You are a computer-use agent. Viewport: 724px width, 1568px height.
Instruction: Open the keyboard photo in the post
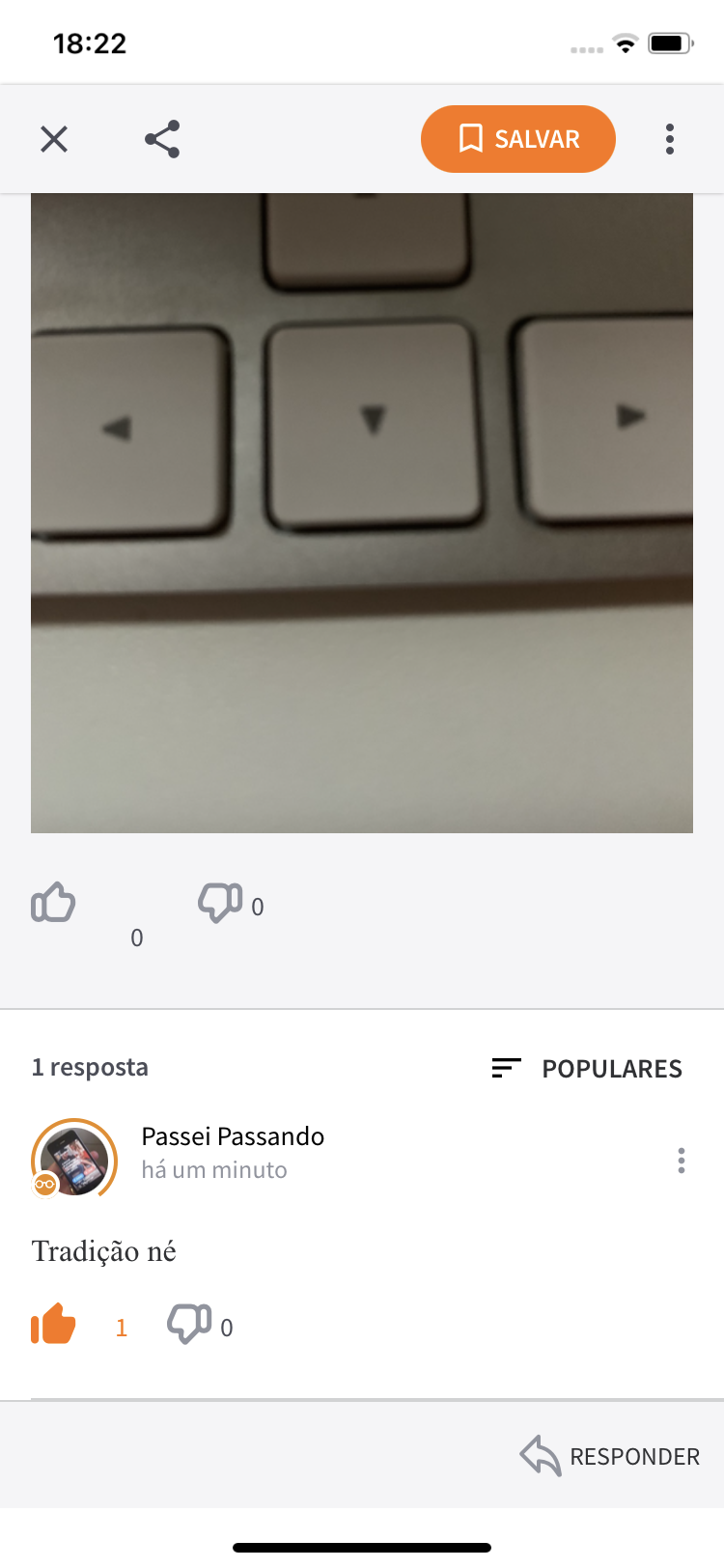click(x=362, y=513)
